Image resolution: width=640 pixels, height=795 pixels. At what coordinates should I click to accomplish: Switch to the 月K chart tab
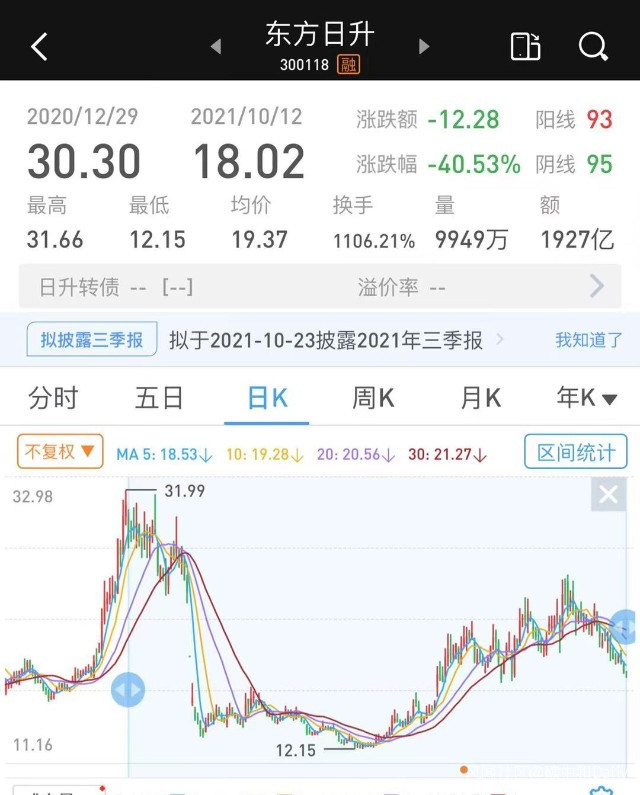pyautogui.click(x=480, y=398)
